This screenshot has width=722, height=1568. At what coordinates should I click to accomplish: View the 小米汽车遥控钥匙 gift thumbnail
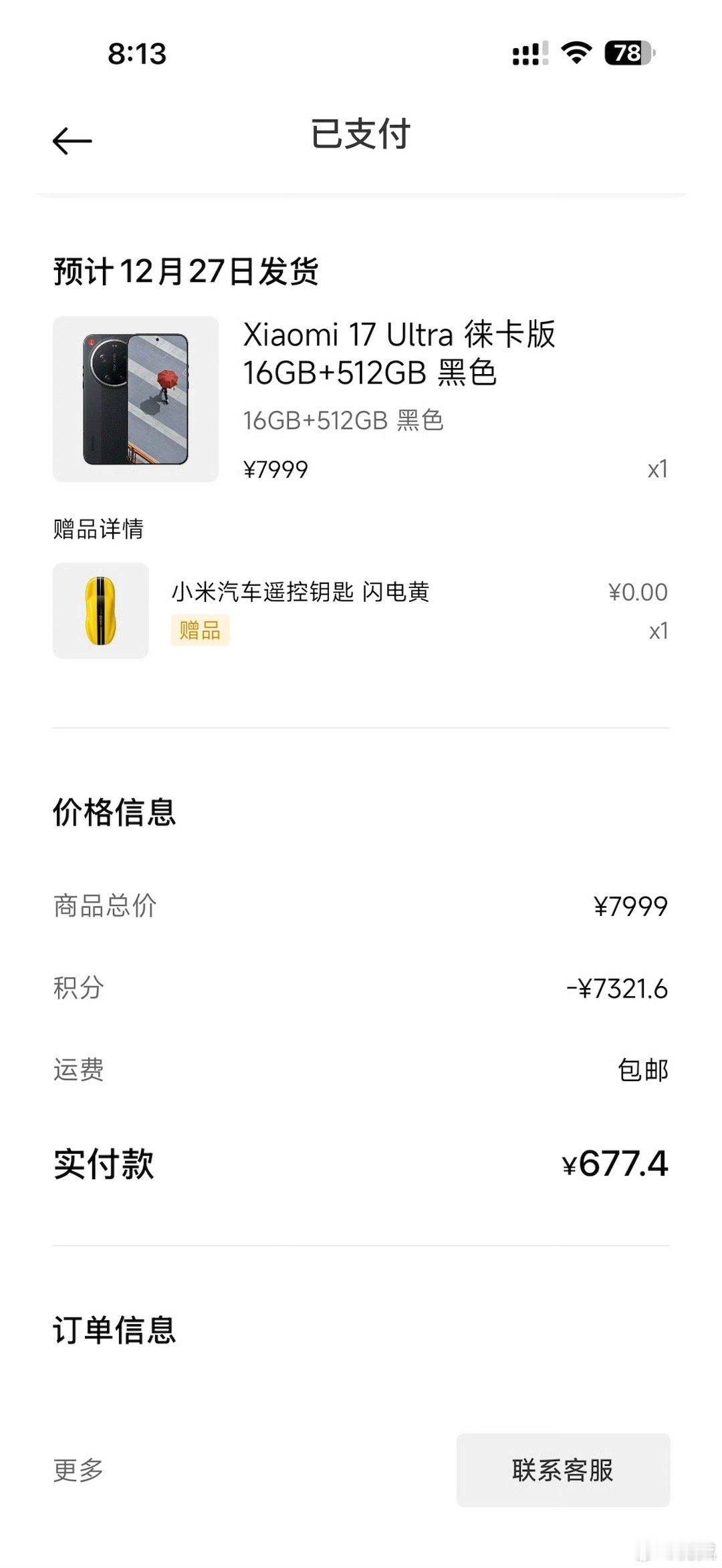point(100,613)
